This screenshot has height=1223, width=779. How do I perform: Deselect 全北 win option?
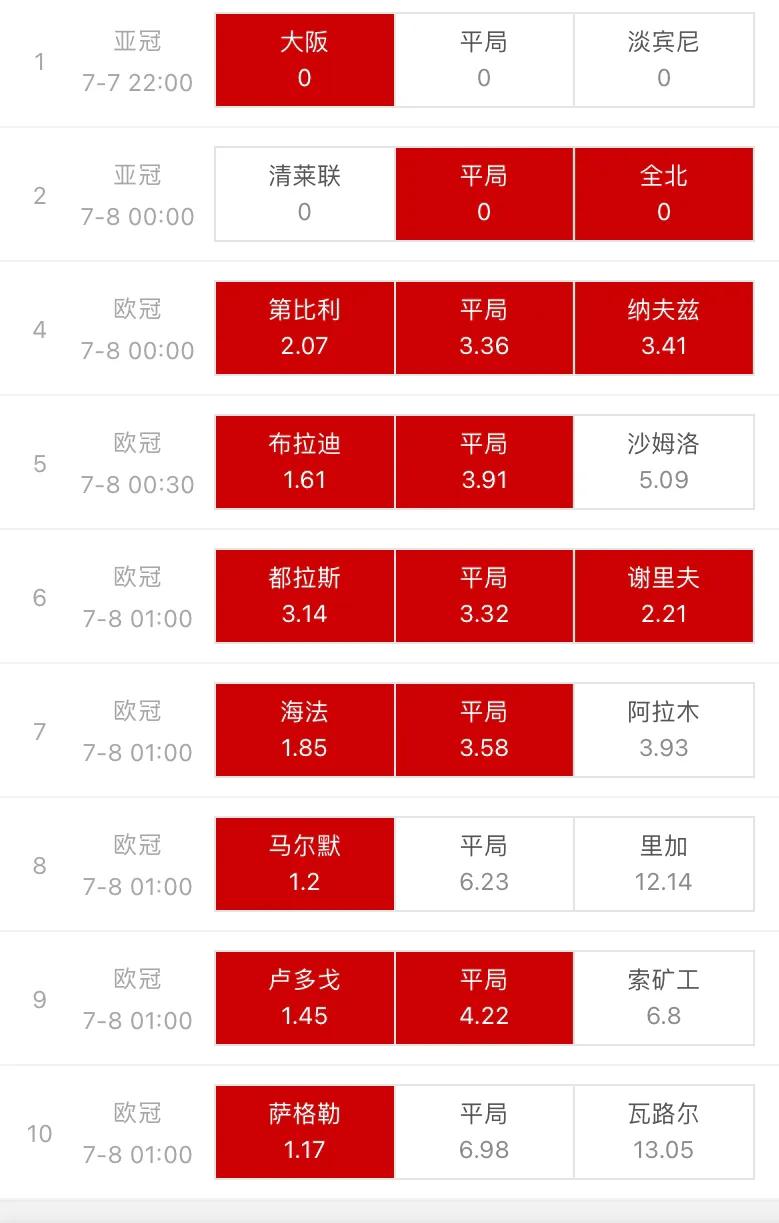pos(664,194)
